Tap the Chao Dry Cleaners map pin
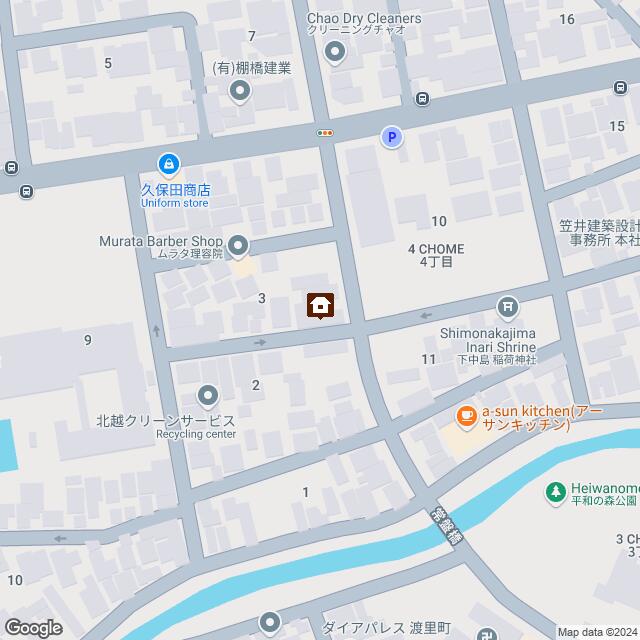This screenshot has height=640, width=640. [x=337, y=52]
